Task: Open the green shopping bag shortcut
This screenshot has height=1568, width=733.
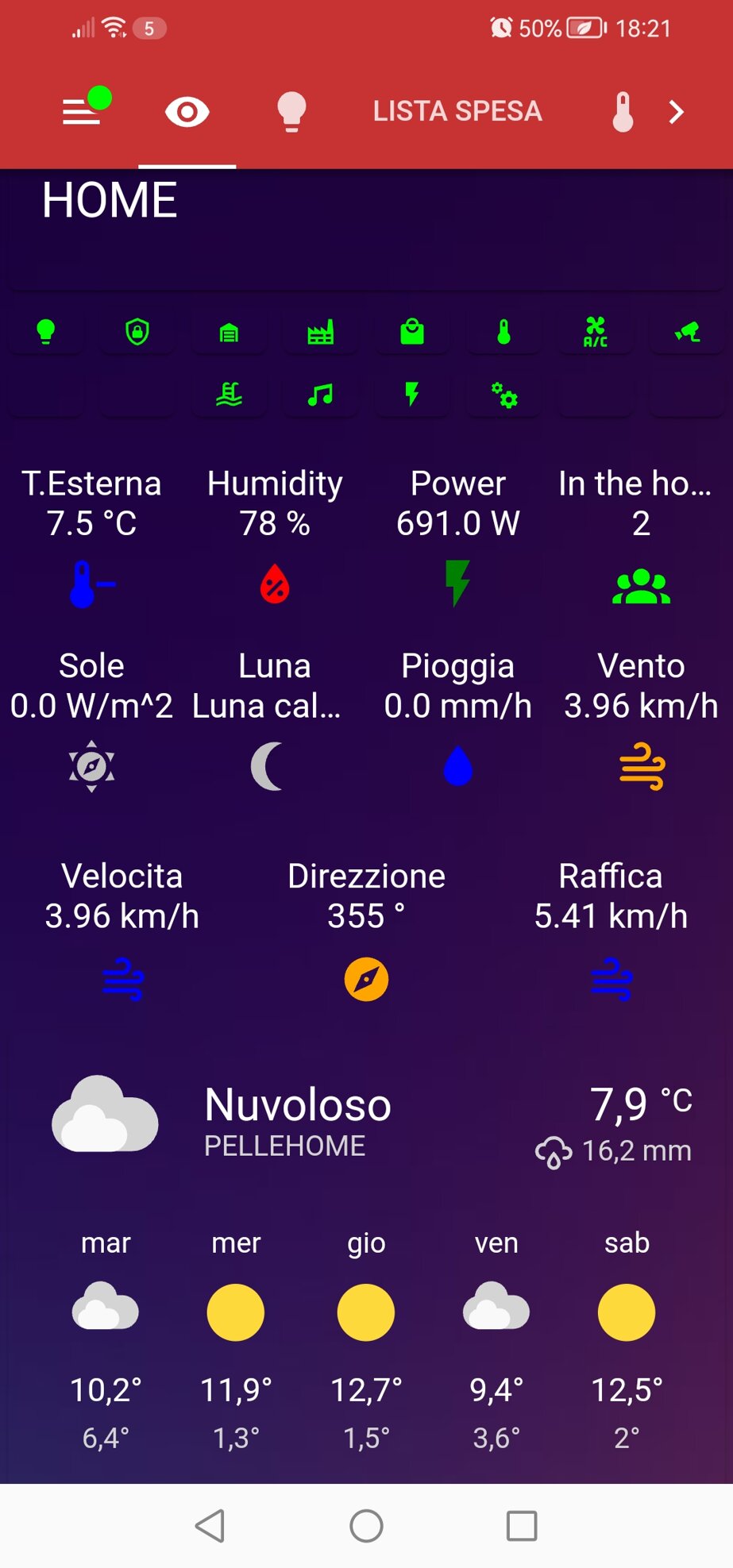Action: [x=412, y=331]
